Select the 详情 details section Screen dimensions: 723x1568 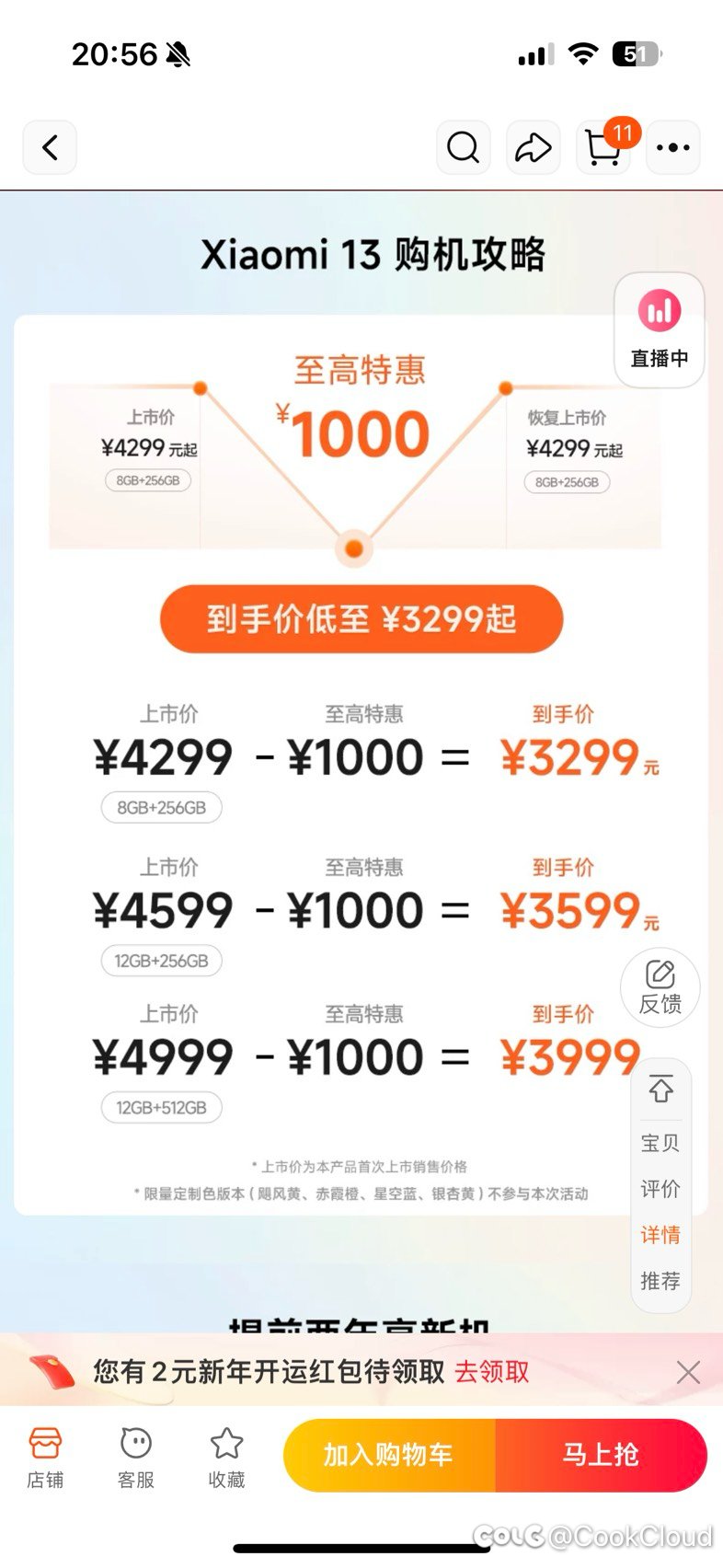tap(660, 1235)
